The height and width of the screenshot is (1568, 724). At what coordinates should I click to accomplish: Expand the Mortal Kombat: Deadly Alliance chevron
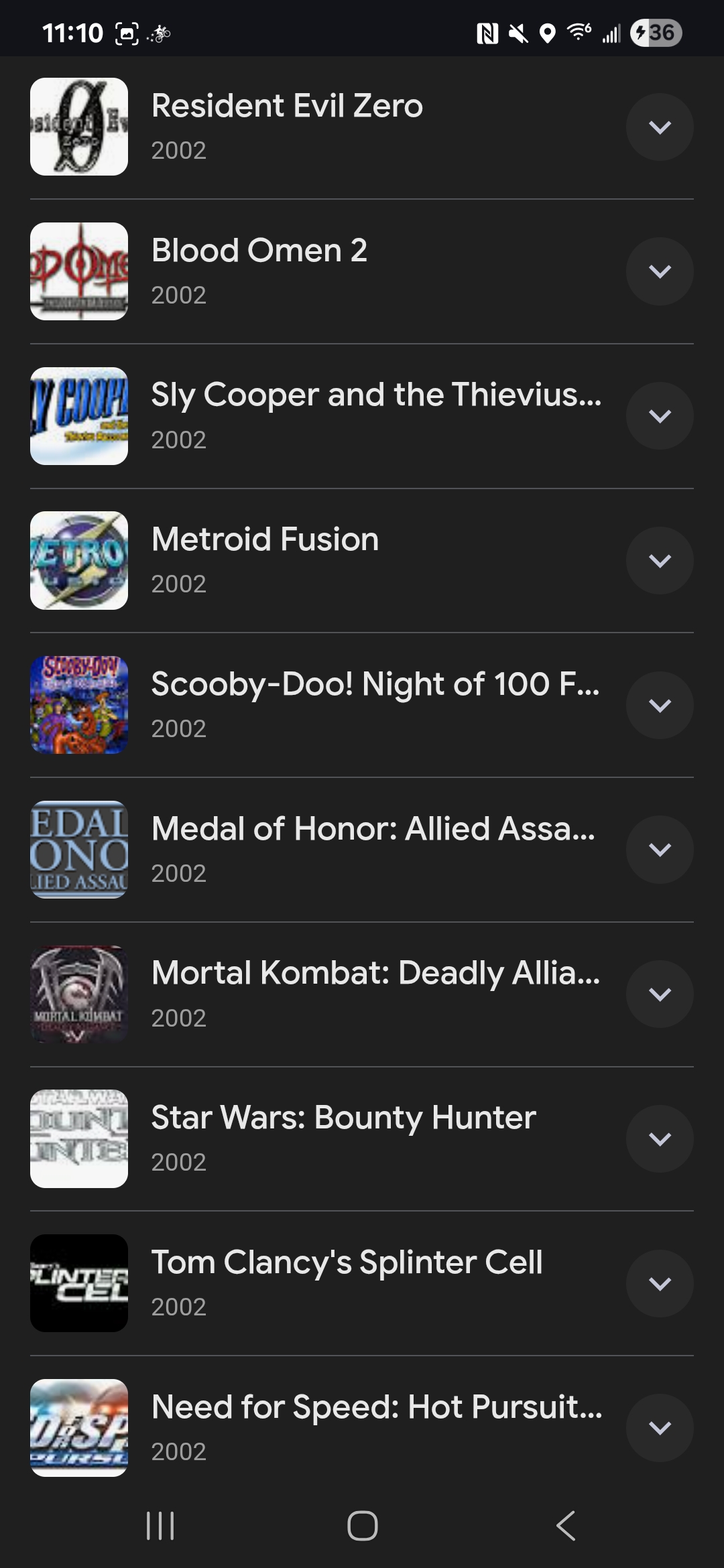point(660,994)
